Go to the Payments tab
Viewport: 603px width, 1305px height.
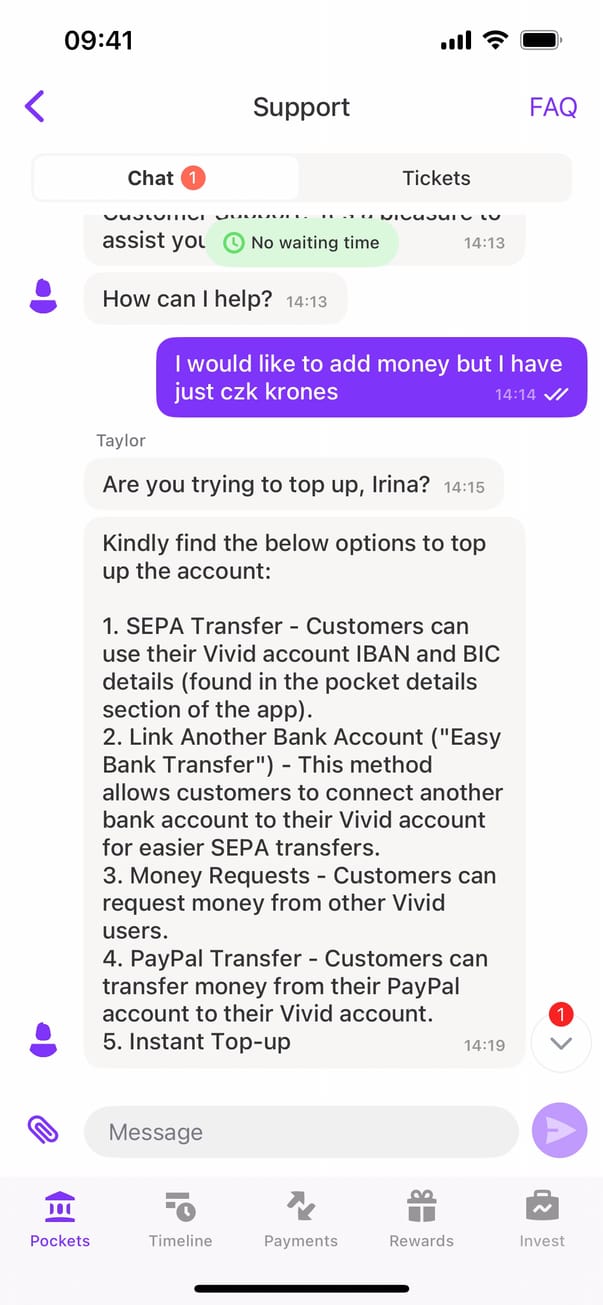[x=301, y=1220]
